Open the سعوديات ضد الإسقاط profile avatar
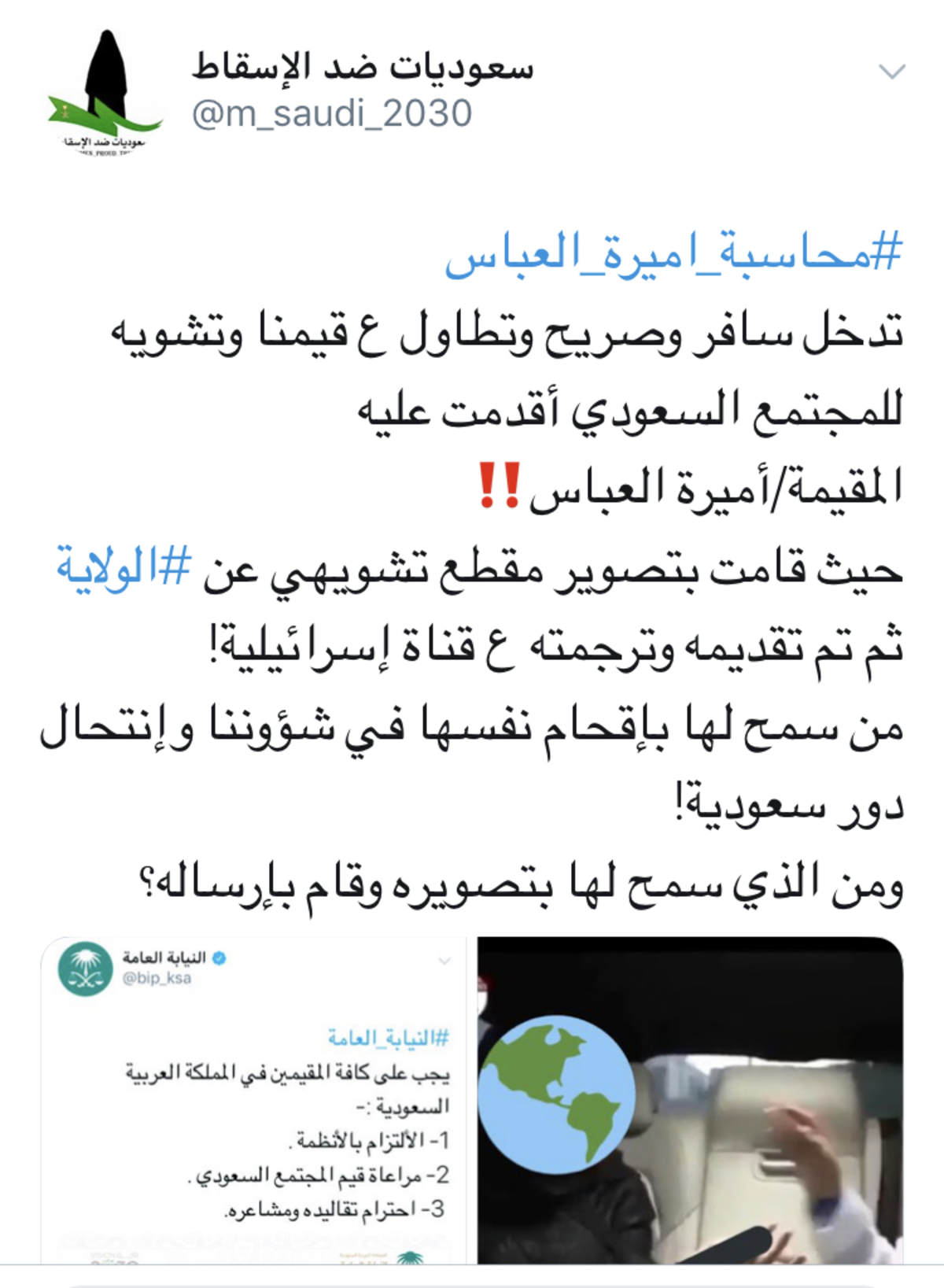Screen dimensions: 944x1288 click(104, 93)
